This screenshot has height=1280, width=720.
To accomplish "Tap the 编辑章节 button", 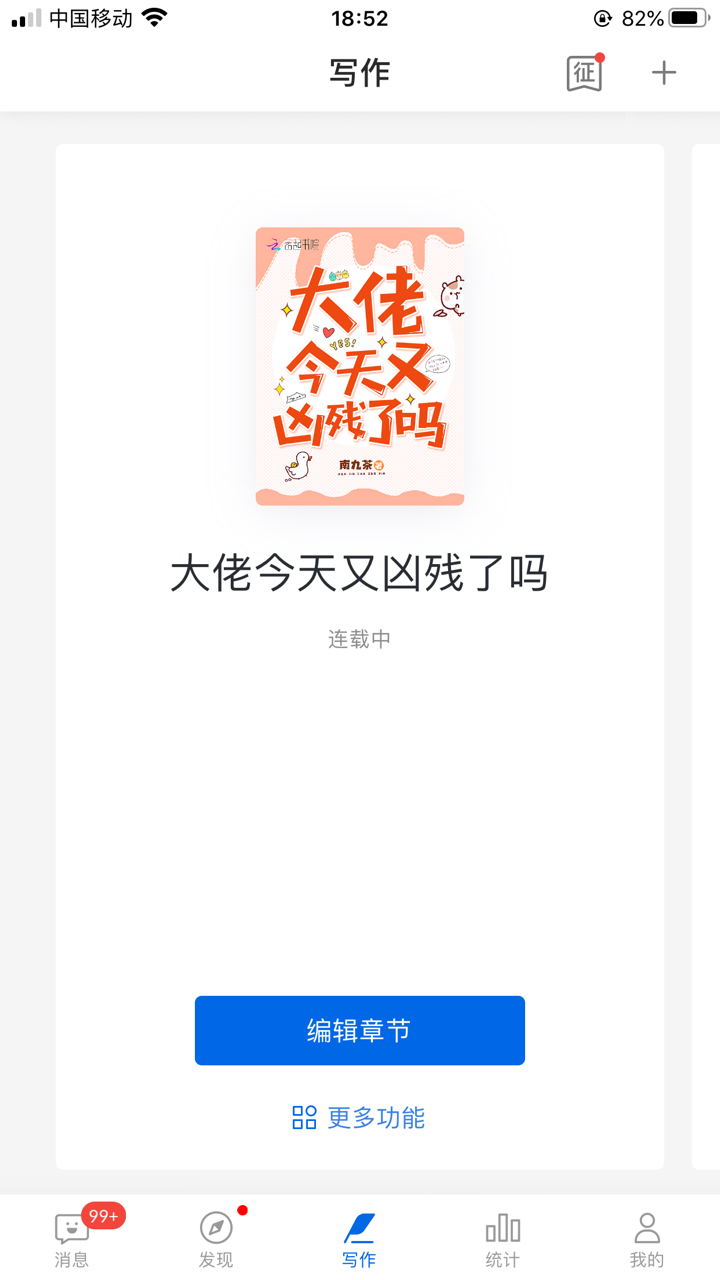I will 360,1030.
